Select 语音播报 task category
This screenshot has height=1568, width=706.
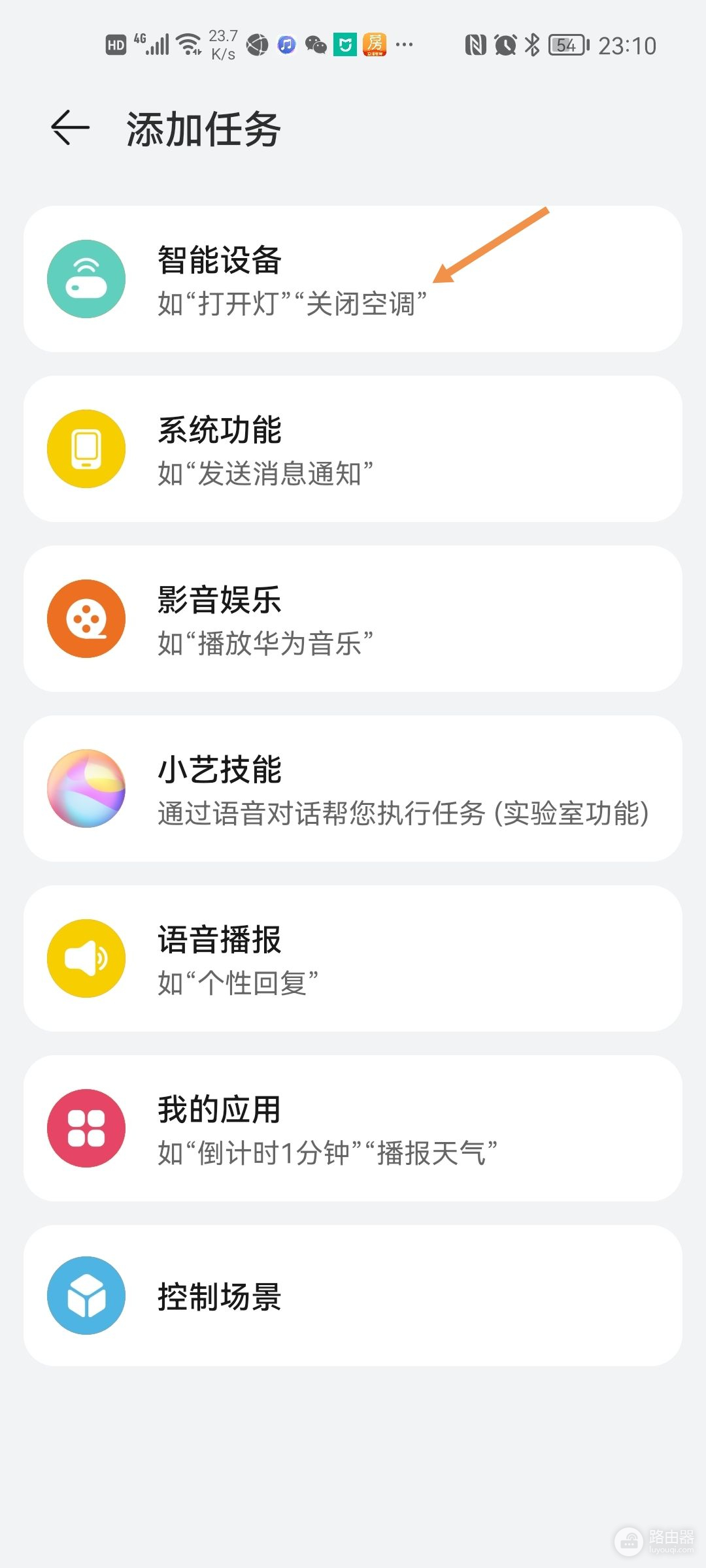pyautogui.click(x=353, y=958)
